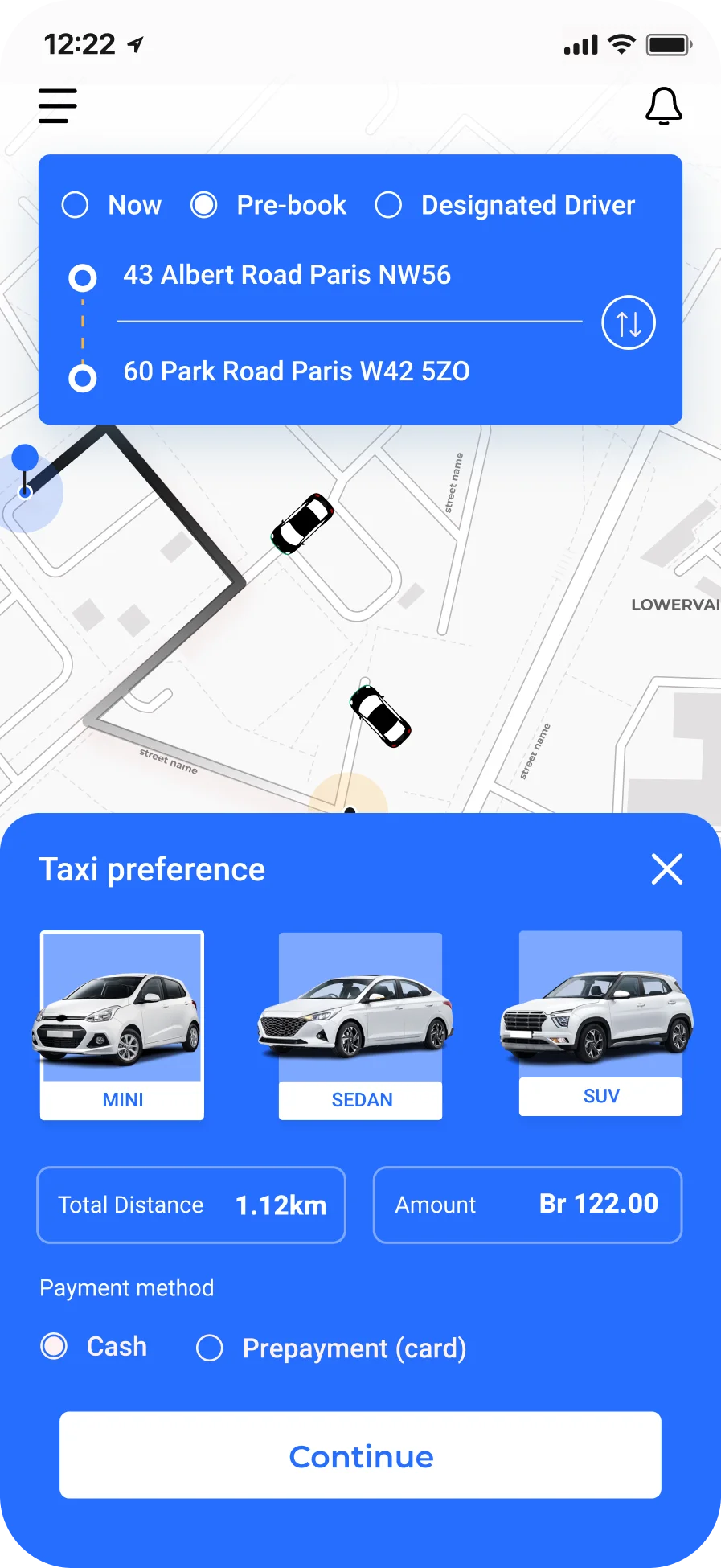
Task: Edit destination 60 Park Road Paris W42 5ZO
Action: (297, 371)
